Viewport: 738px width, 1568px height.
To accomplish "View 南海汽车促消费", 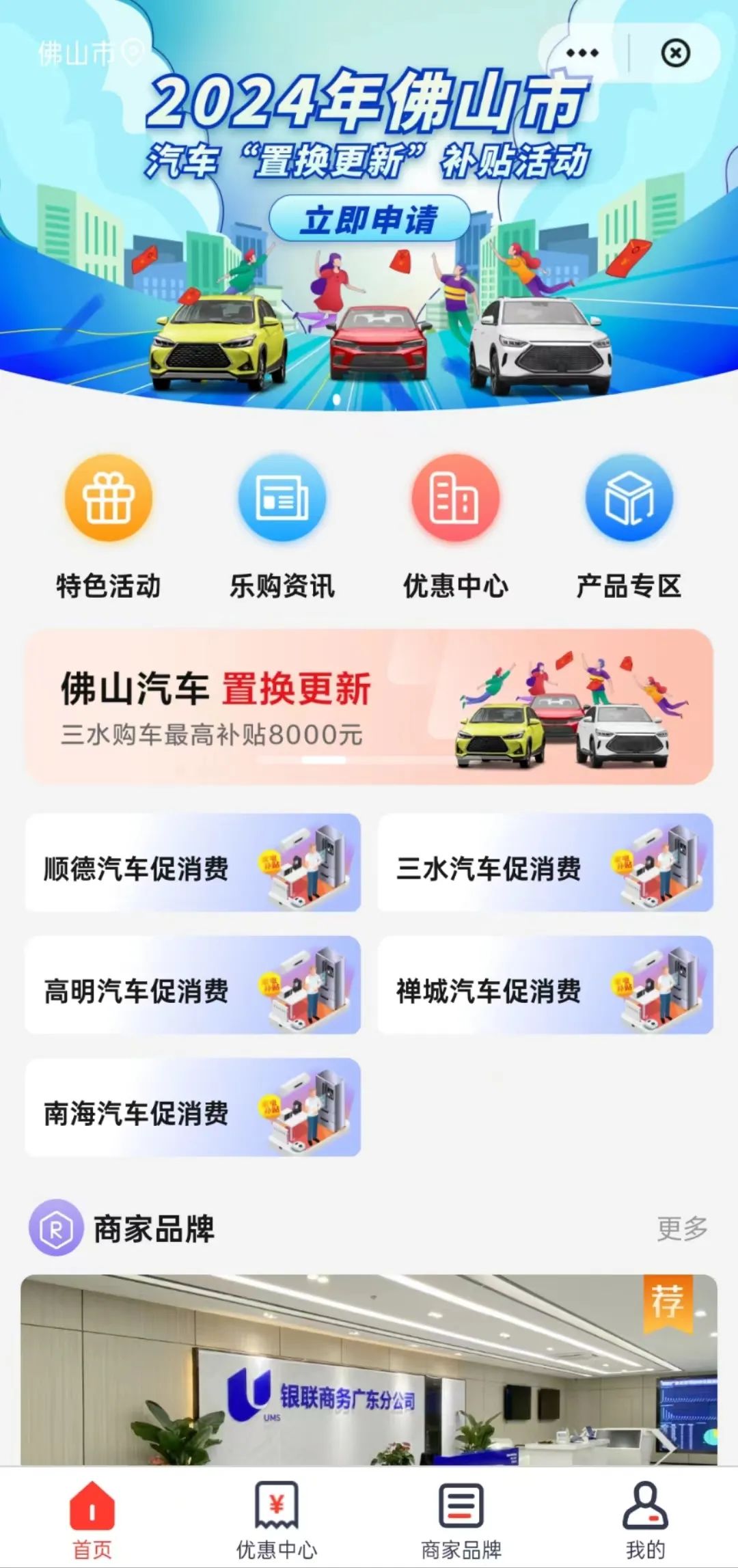I will coord(193,1108).
